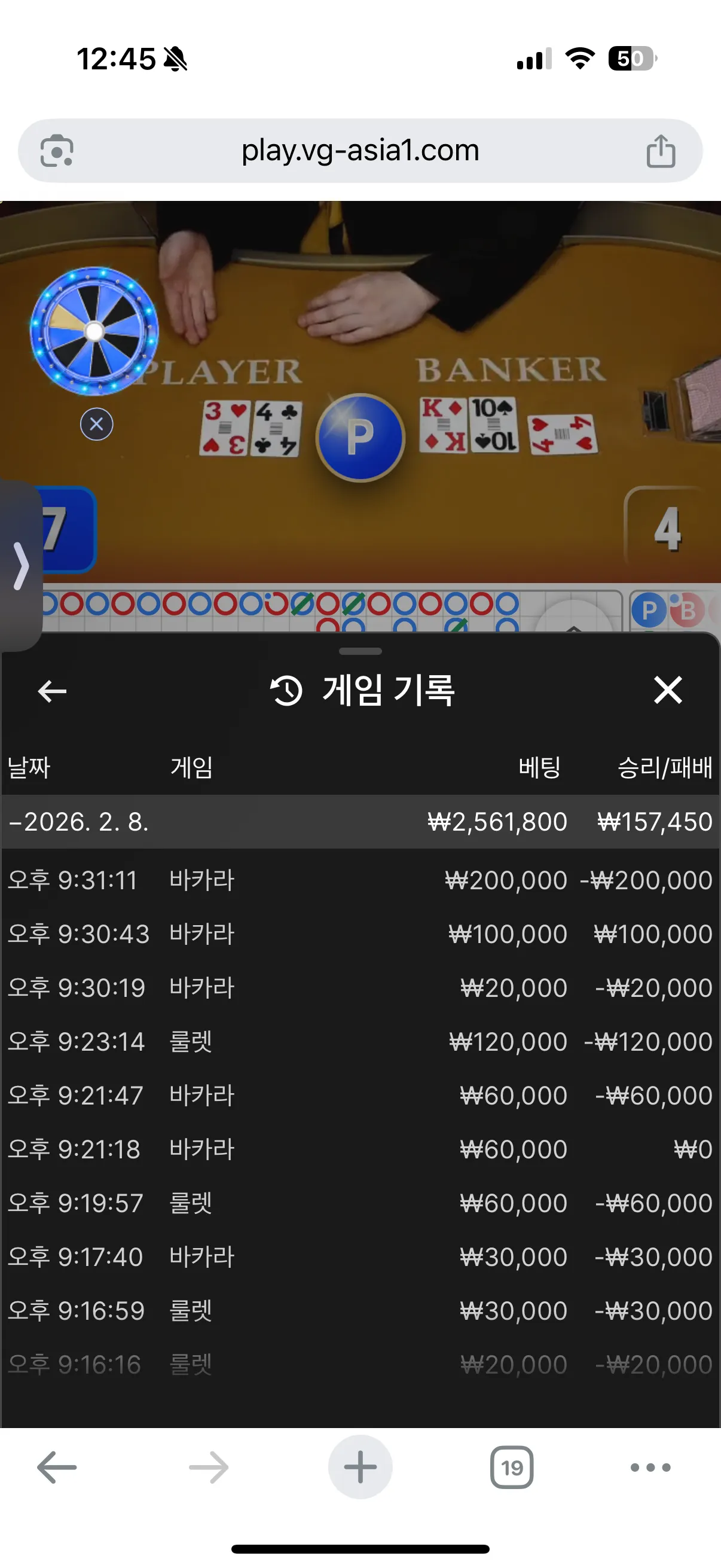The width and height of the screenshot is (721, 1568).
Task: Expand the left side panel arrow
Action: coord(21,566)
